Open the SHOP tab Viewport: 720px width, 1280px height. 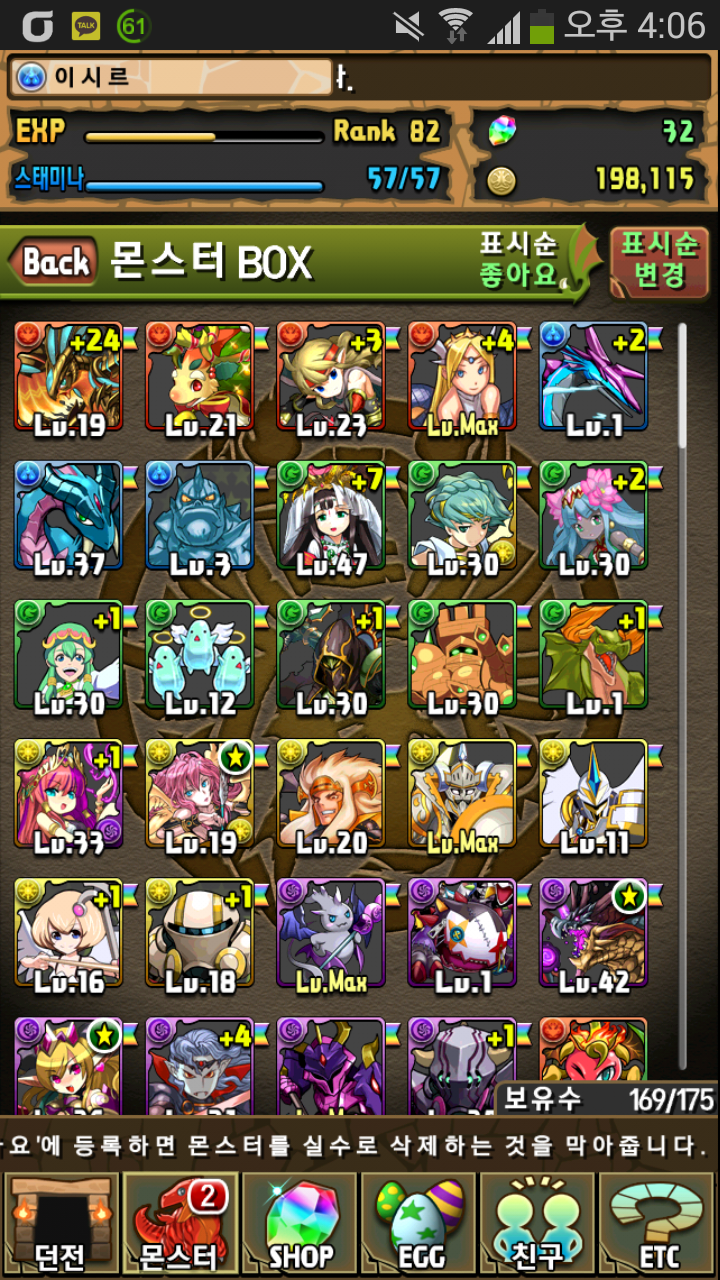(x=300, y=1225)
